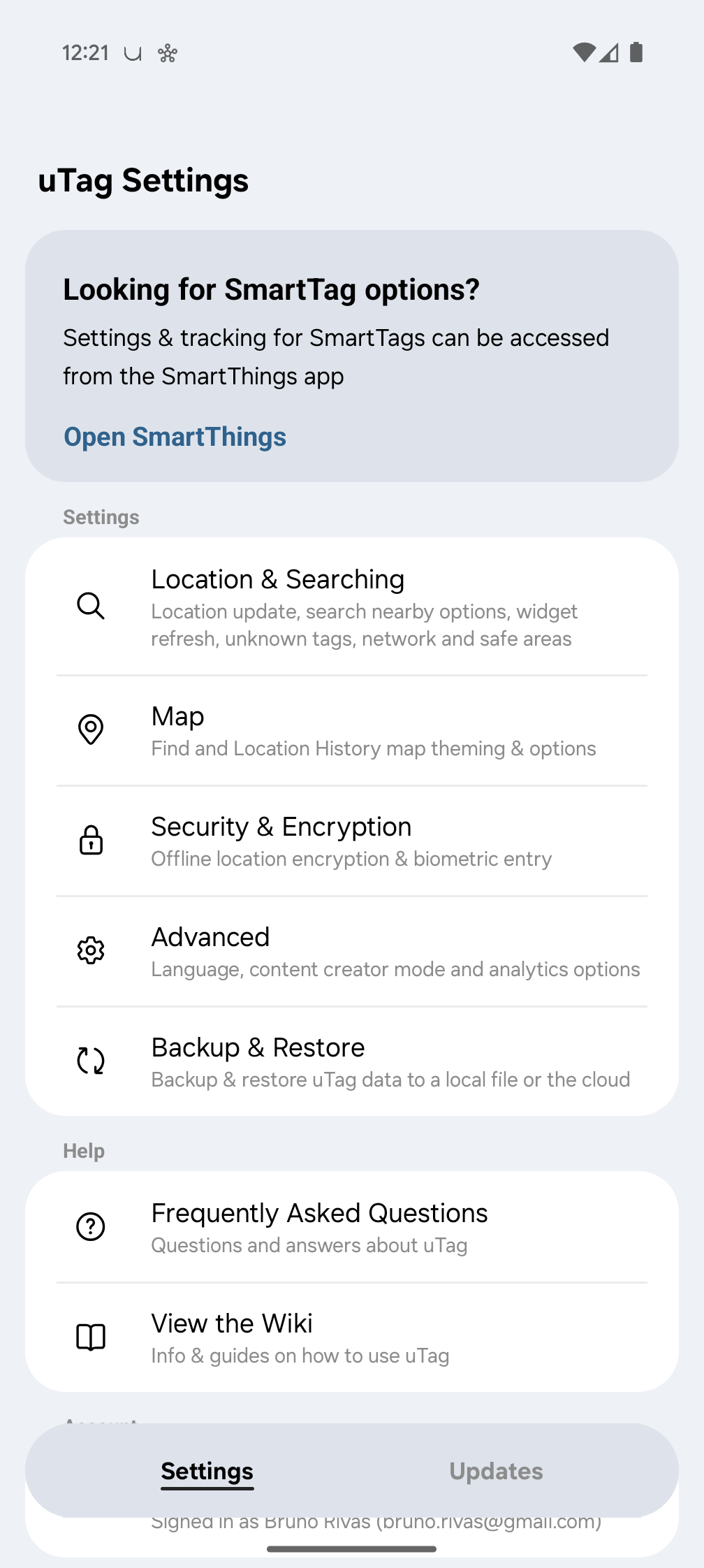Image resolution: width=704 pixels, height=1568 pixels.
Task: Switch to the Updates tab
Action: (x=496, y=1471)
